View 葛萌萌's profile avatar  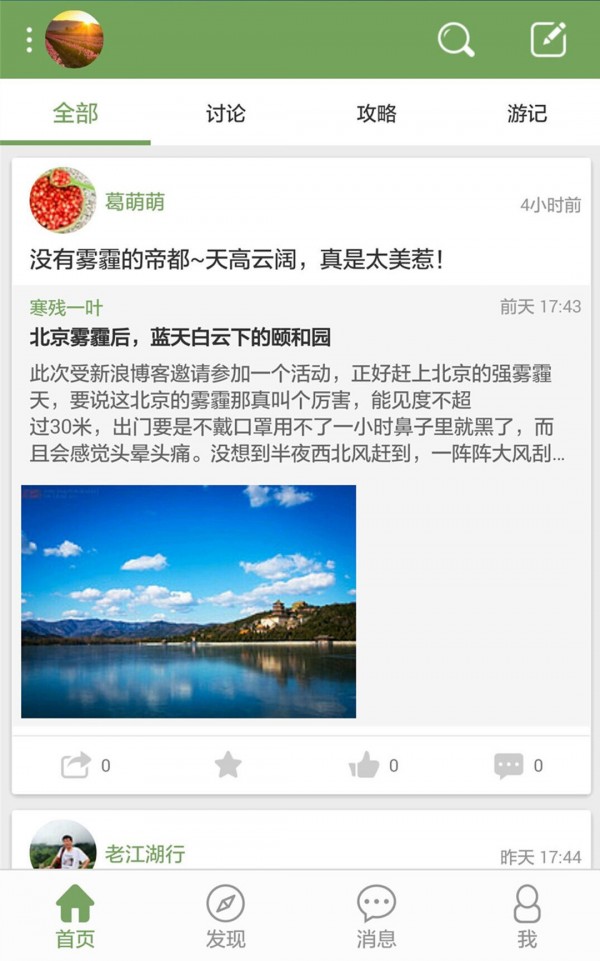(63, 200)
